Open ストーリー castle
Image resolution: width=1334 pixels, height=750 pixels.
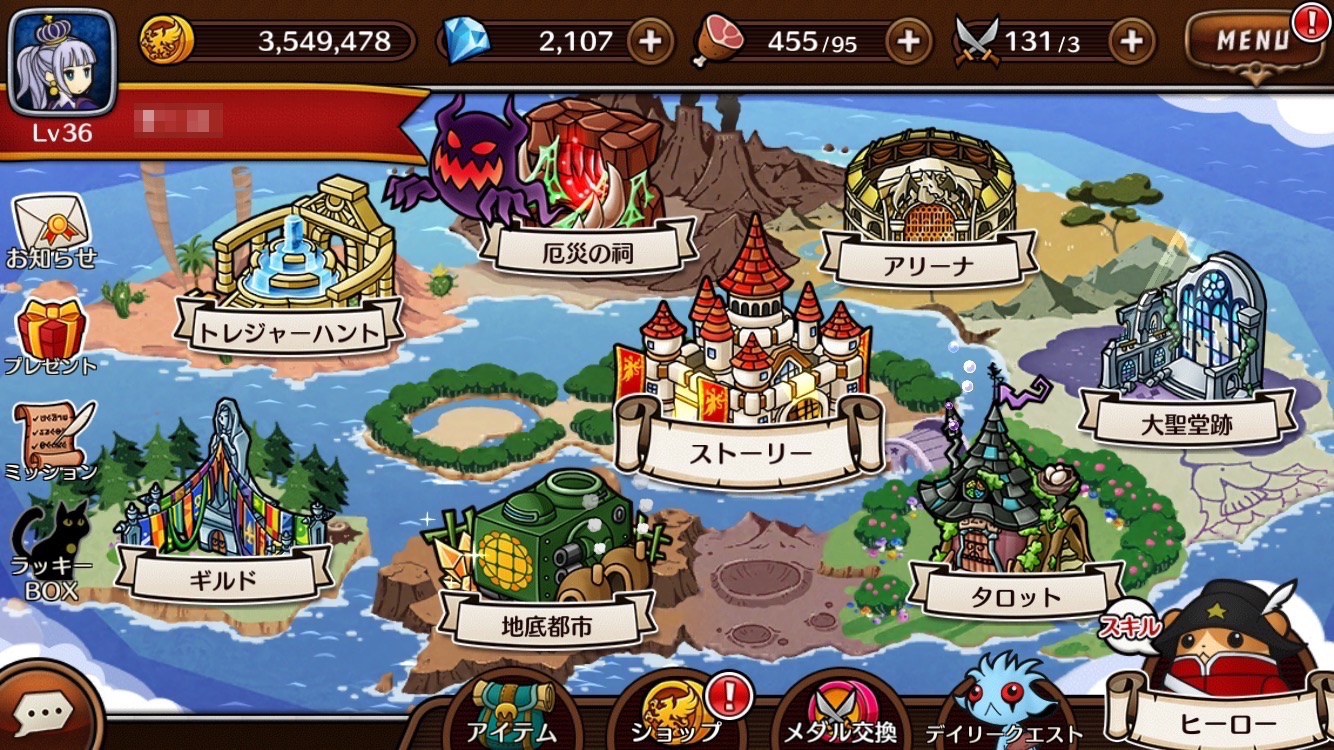(x=750, y=400)
